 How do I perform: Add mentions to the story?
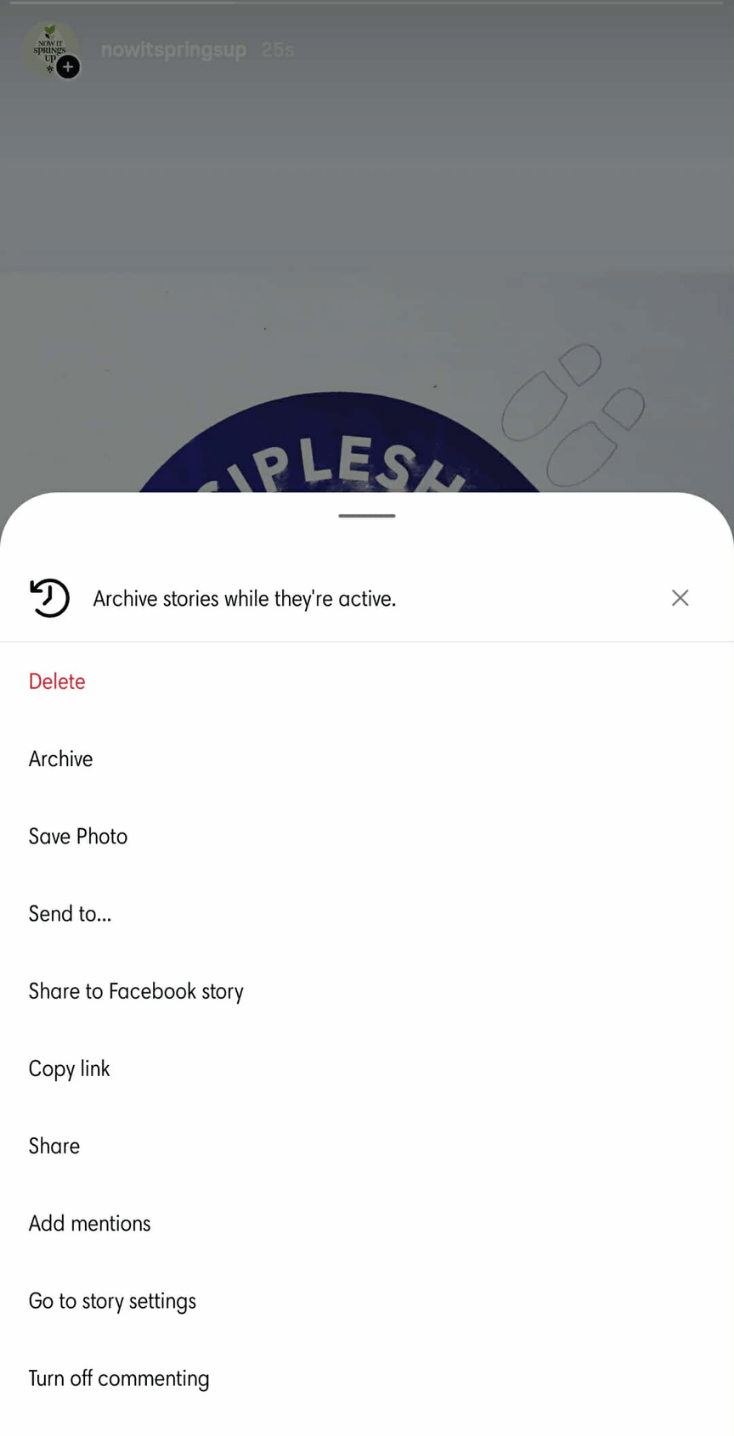click(x=90, y=1224)
